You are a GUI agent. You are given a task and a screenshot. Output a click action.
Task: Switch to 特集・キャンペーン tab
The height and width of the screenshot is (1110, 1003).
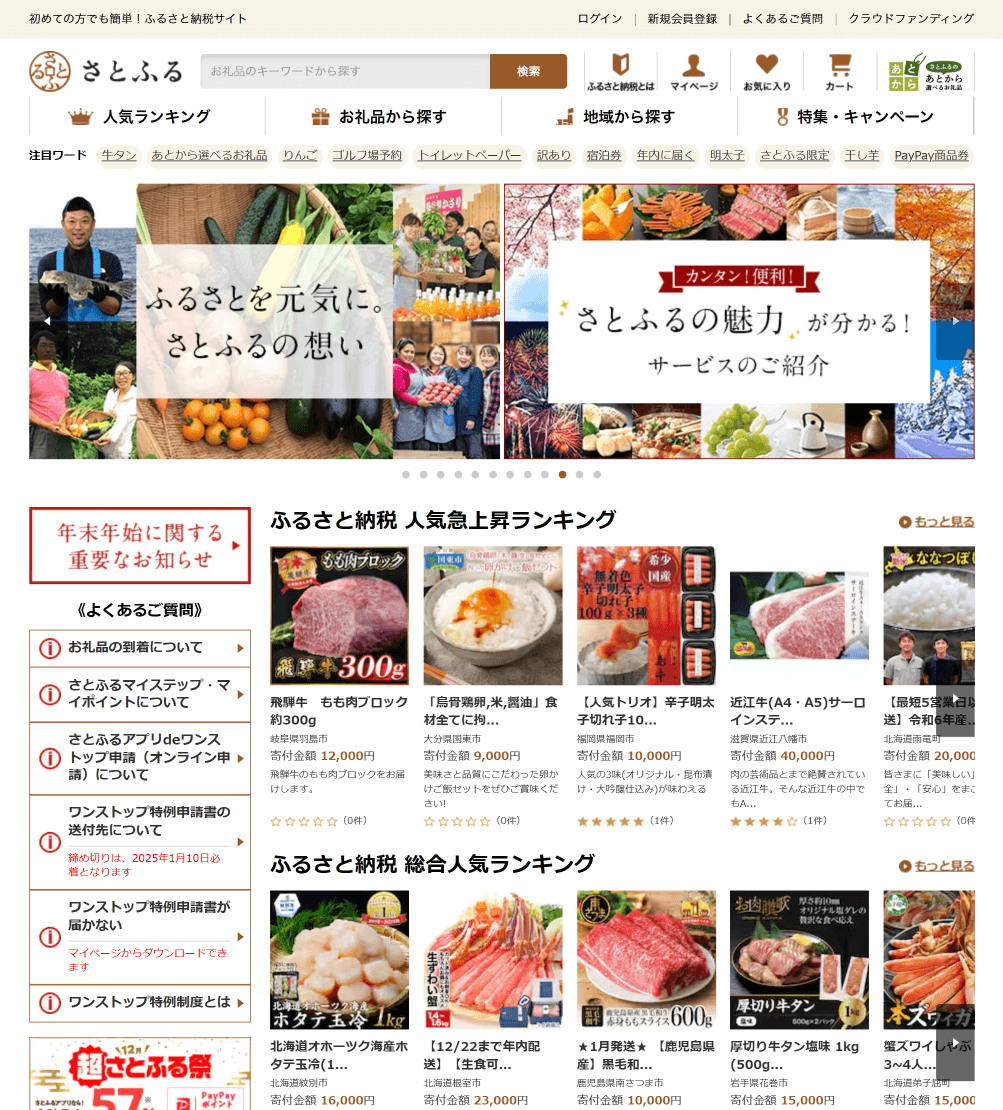point(855,117)
